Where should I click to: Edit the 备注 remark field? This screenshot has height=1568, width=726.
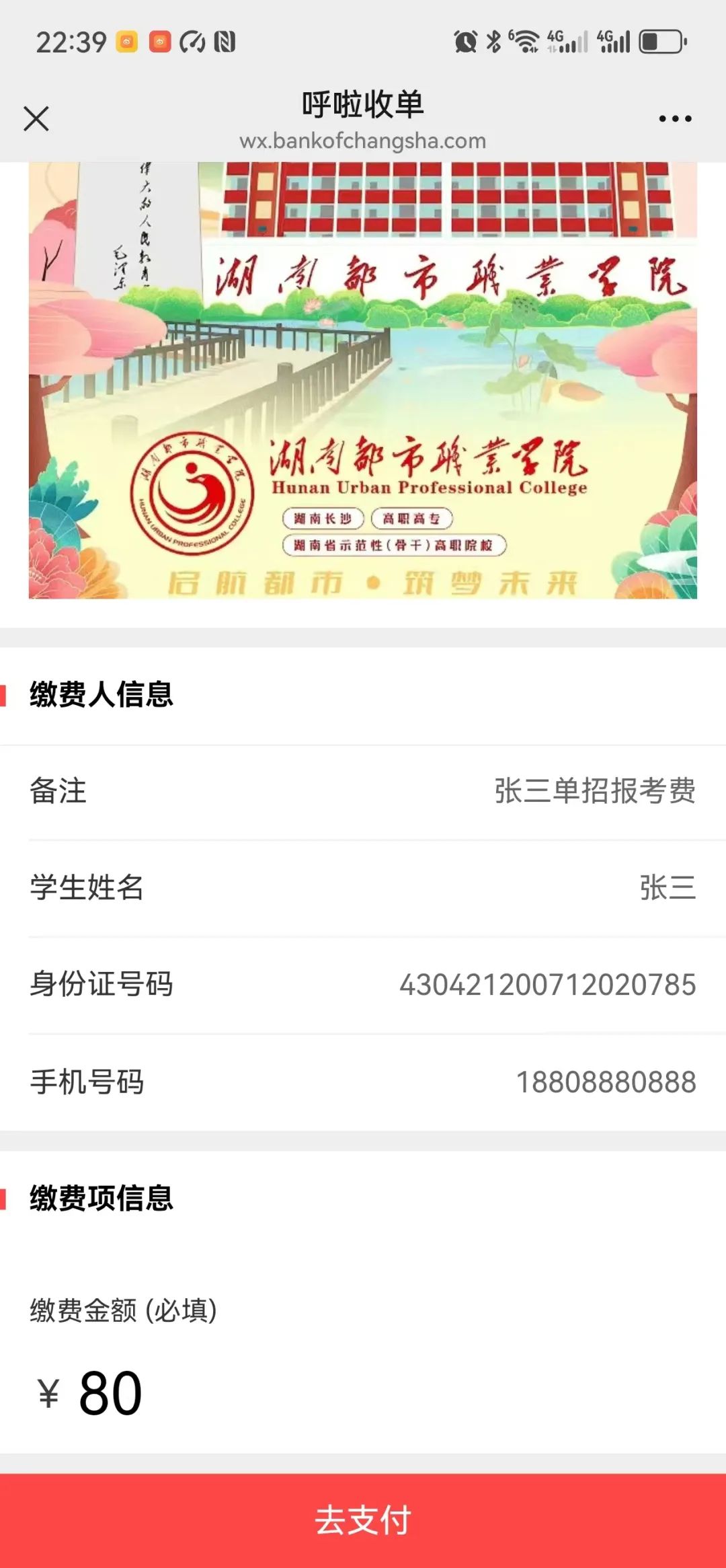coord(594,791)
